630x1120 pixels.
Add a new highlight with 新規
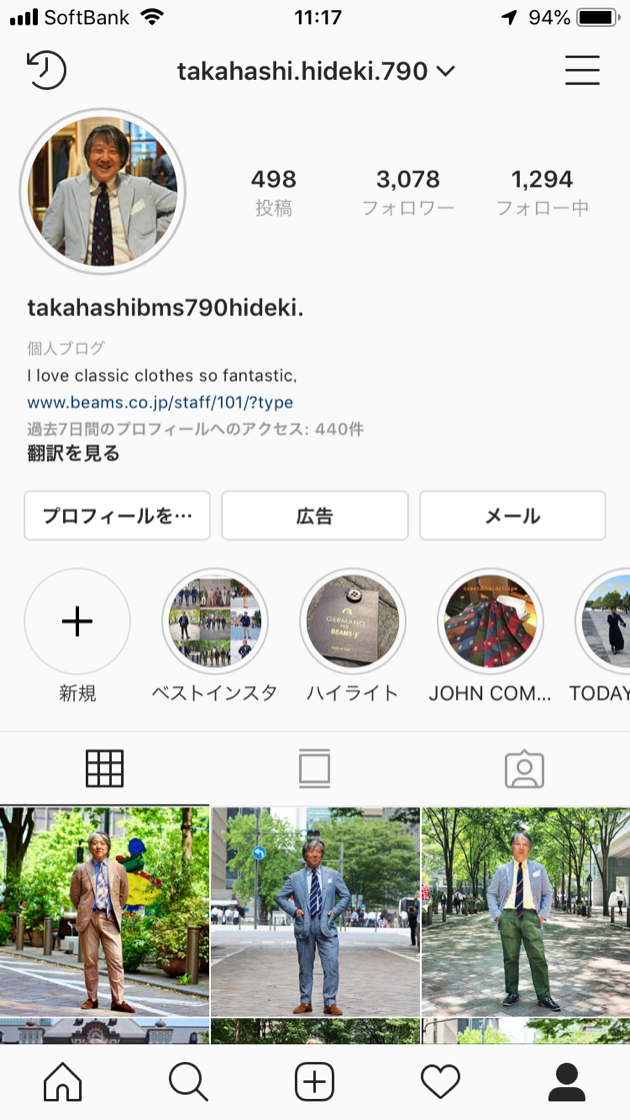pyautogui.click(x=77, y=622)
